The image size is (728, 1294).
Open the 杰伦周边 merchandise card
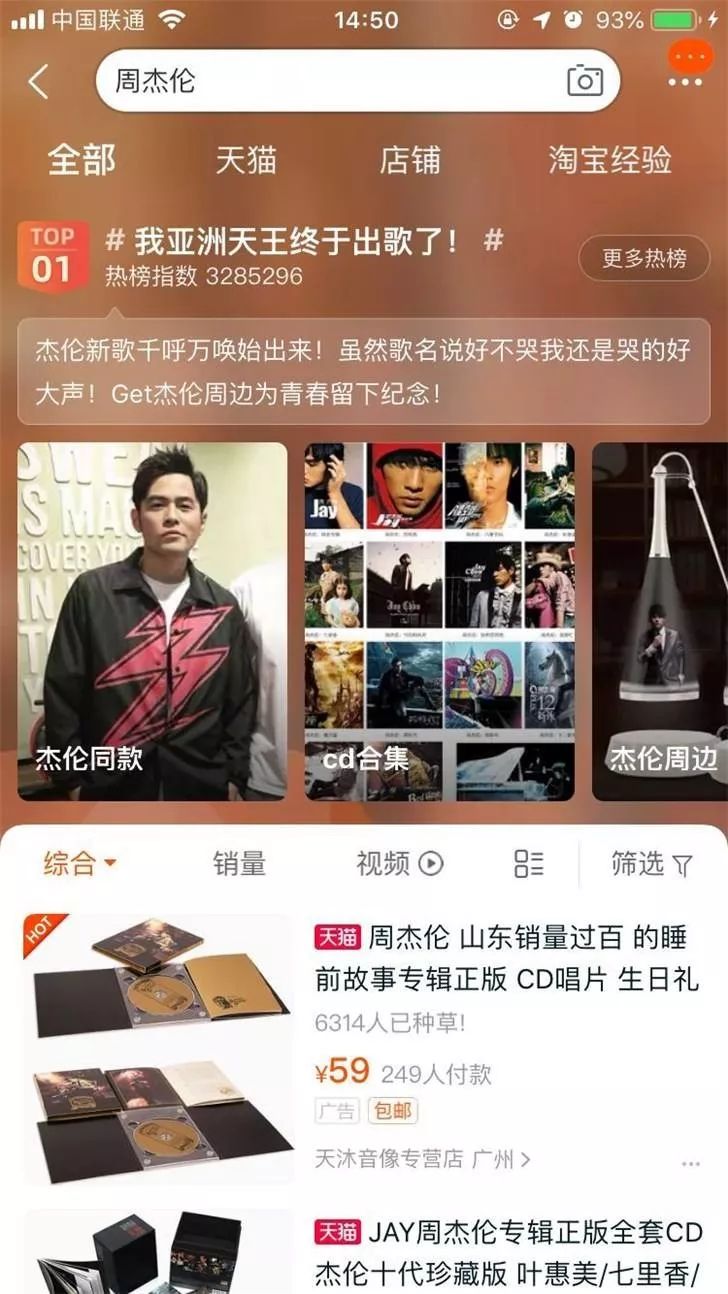tap(660, 621)
